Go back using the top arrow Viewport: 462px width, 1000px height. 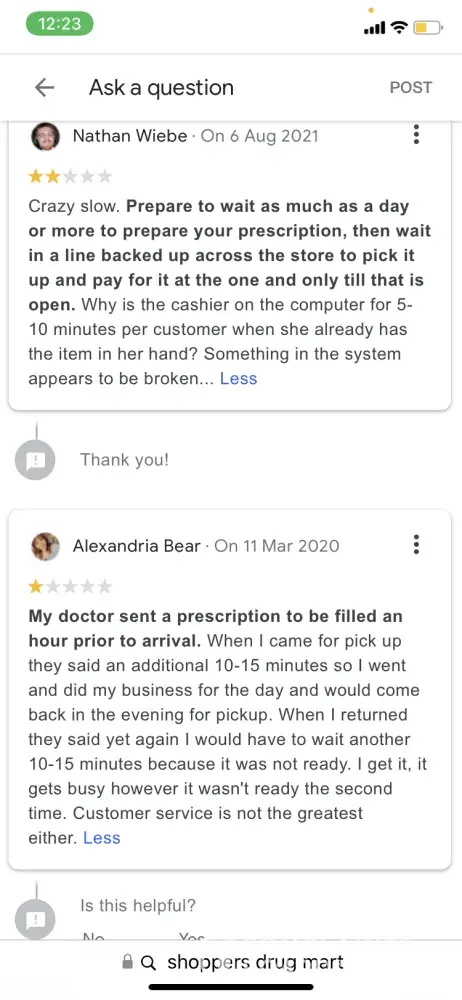coord(44,87)
